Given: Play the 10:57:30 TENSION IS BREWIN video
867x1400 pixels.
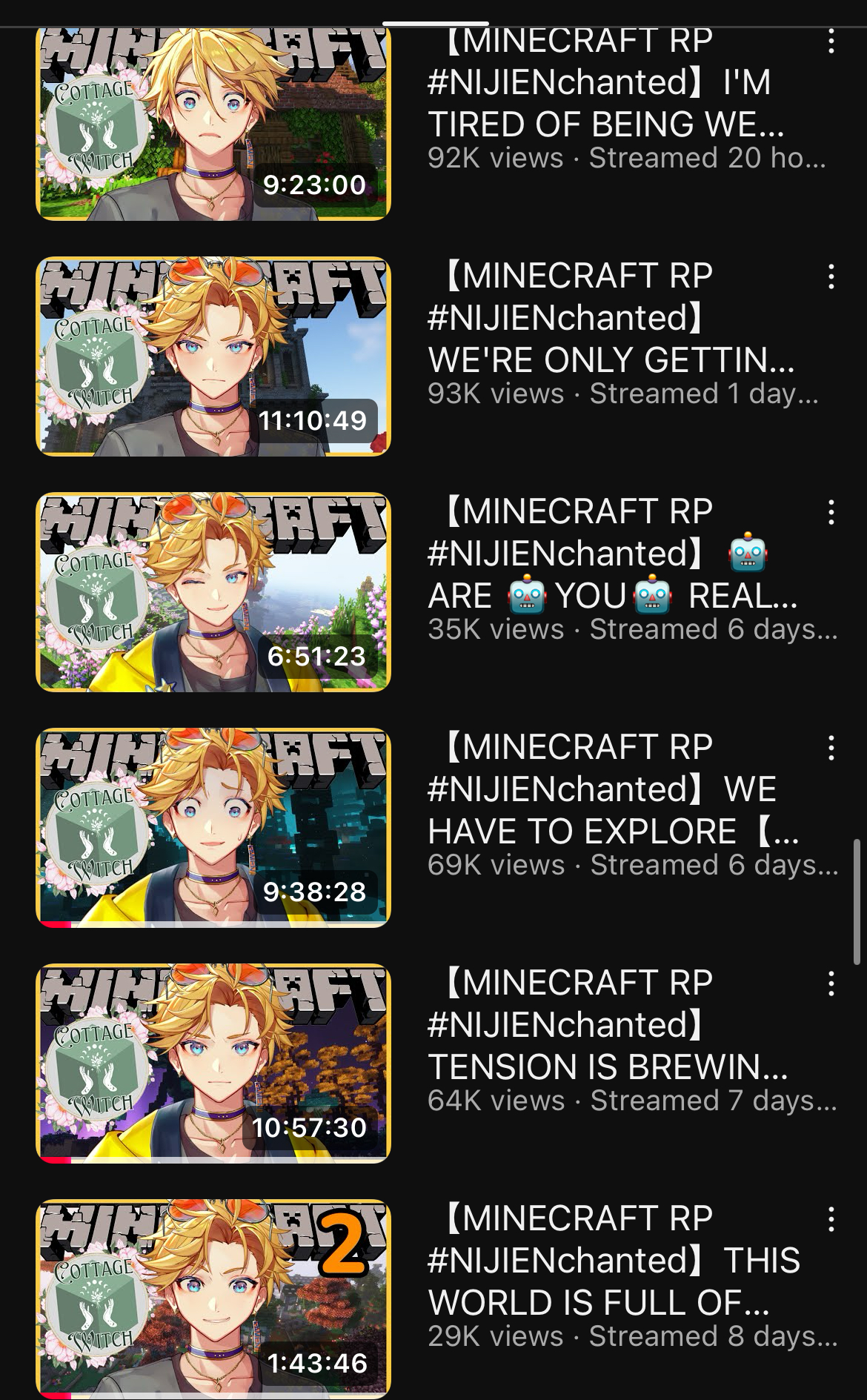Looking at the screenshot, I should pyautogui.click(x=213, y=1064).
